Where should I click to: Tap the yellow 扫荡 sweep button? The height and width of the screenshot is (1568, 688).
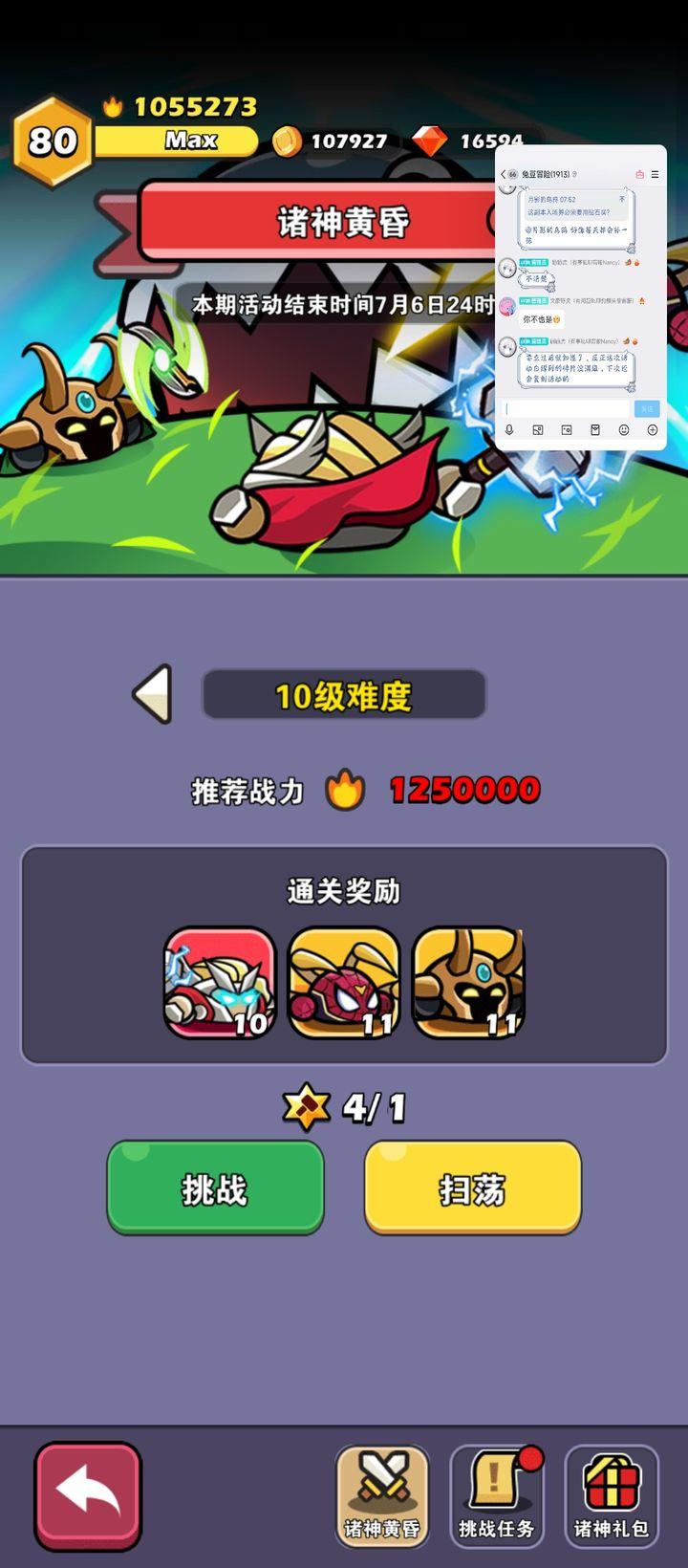tap(472, 1187)
